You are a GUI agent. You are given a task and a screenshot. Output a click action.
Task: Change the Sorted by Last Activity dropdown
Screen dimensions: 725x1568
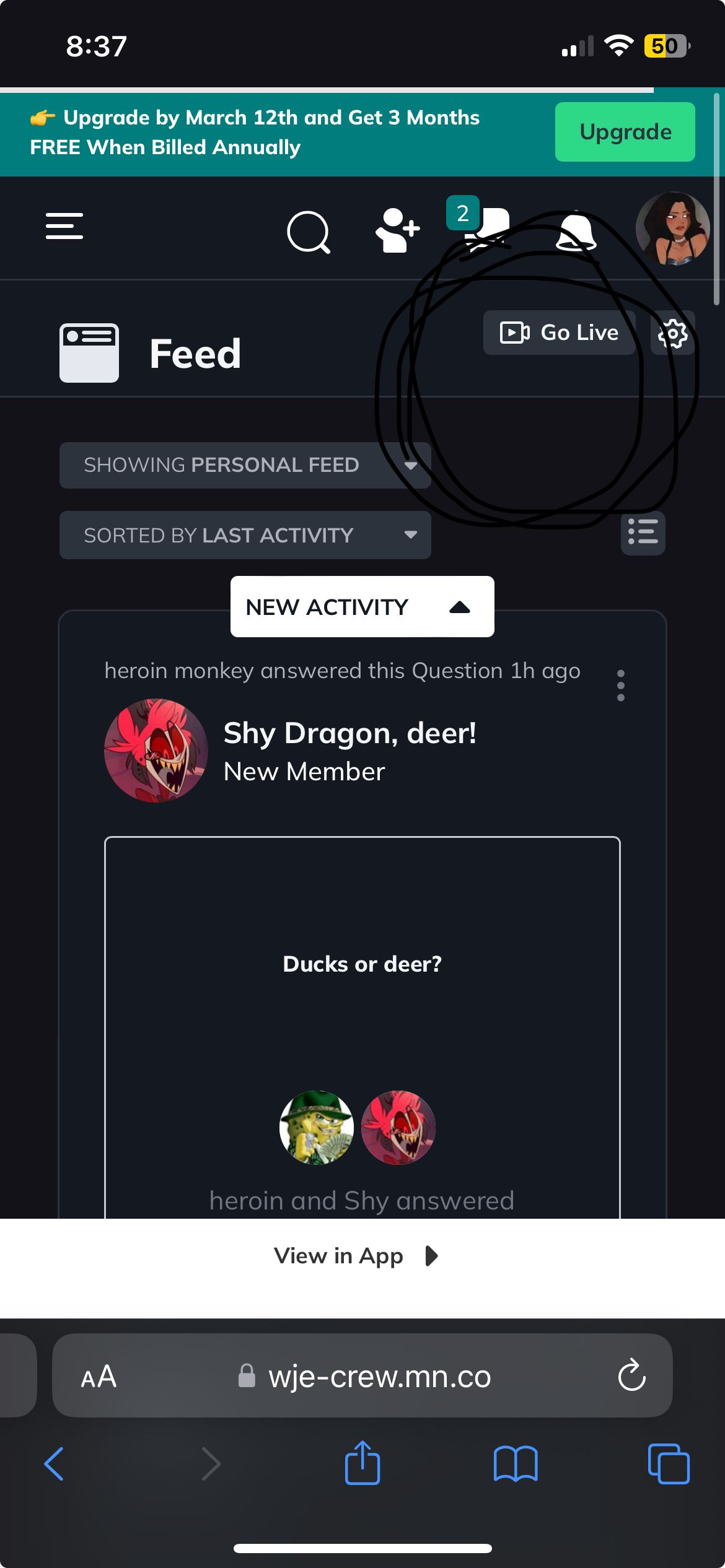(245, 535)
